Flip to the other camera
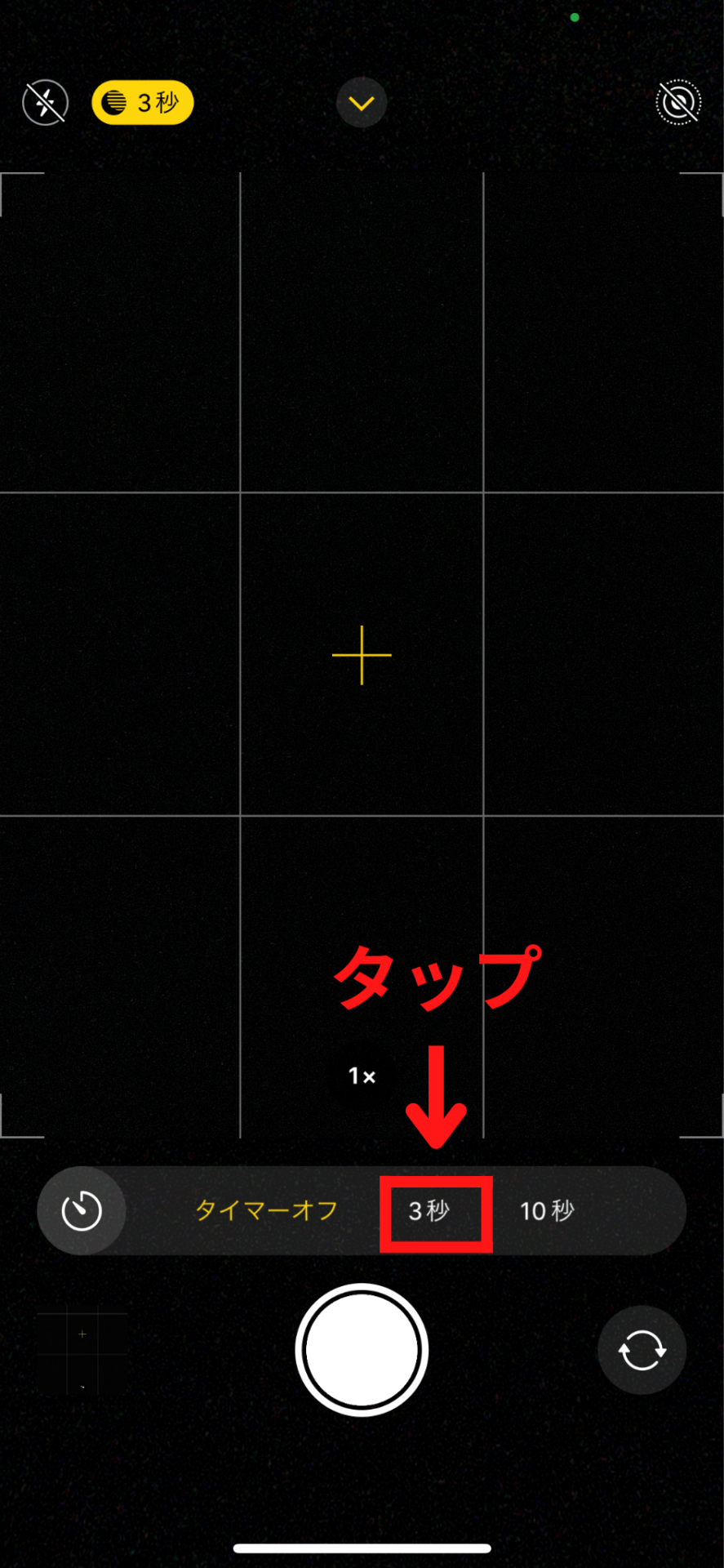Image resolution: width=724 pixels, height=1568 pixels. 642,1350
